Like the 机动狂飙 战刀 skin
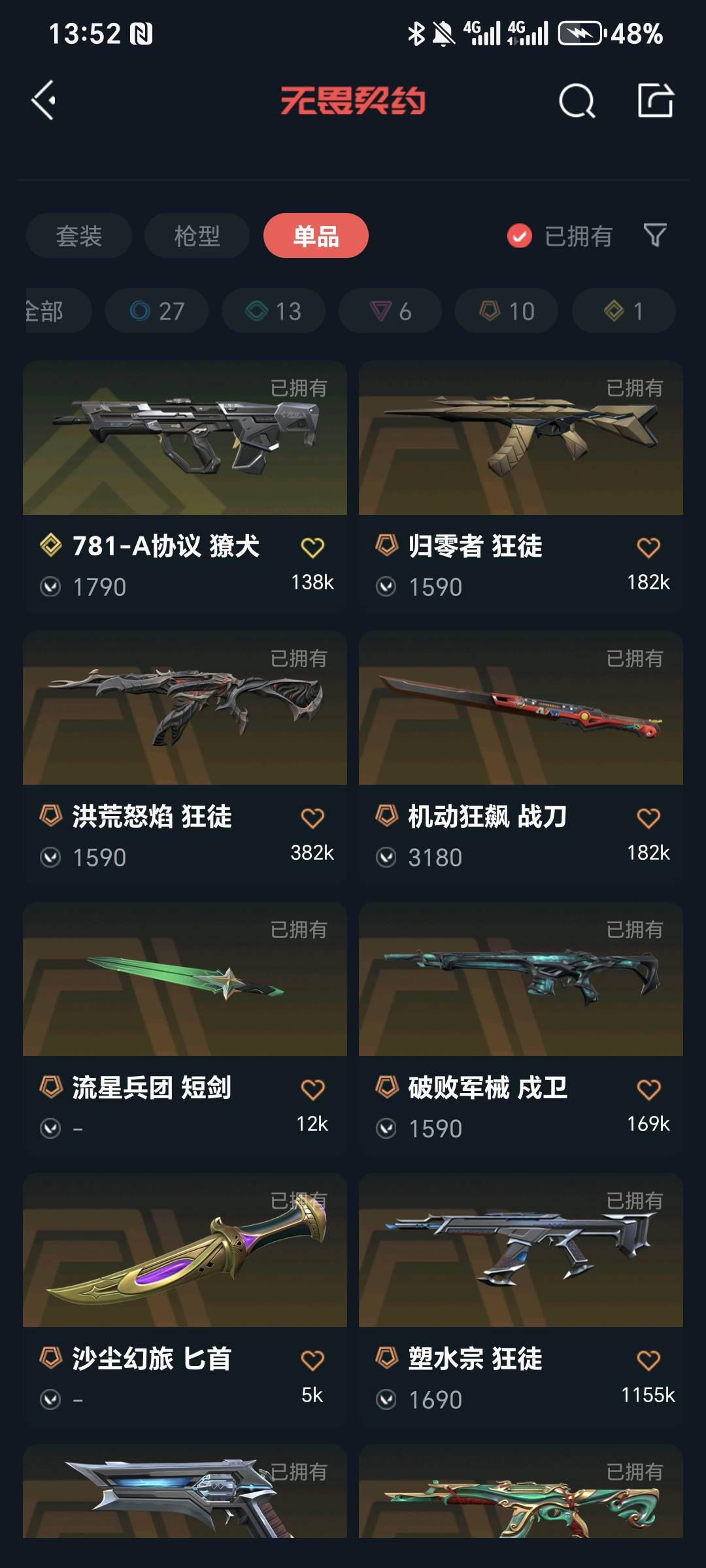This screenshot has height=1568, width=706. coord(648,818)
